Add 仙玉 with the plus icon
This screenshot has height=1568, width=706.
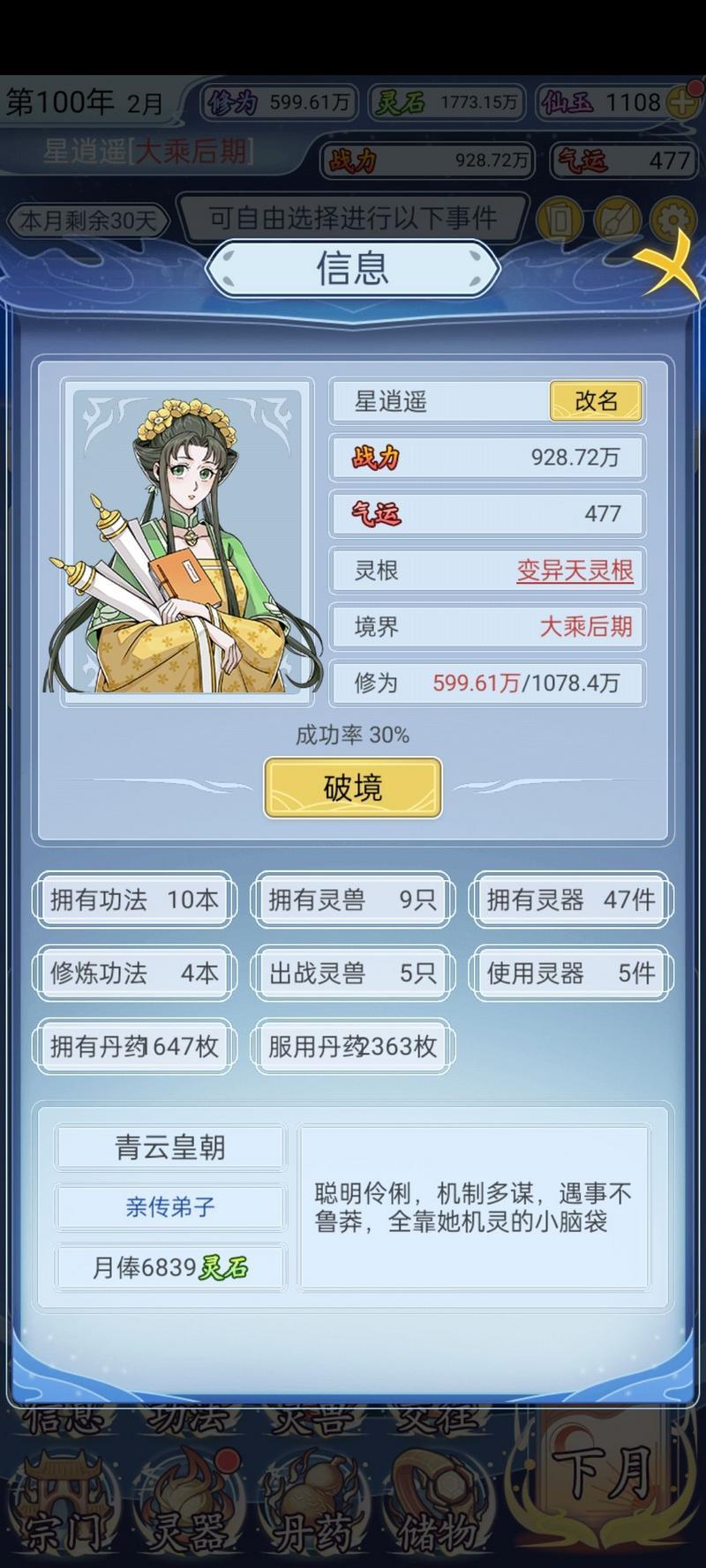[x=683, y=102]
